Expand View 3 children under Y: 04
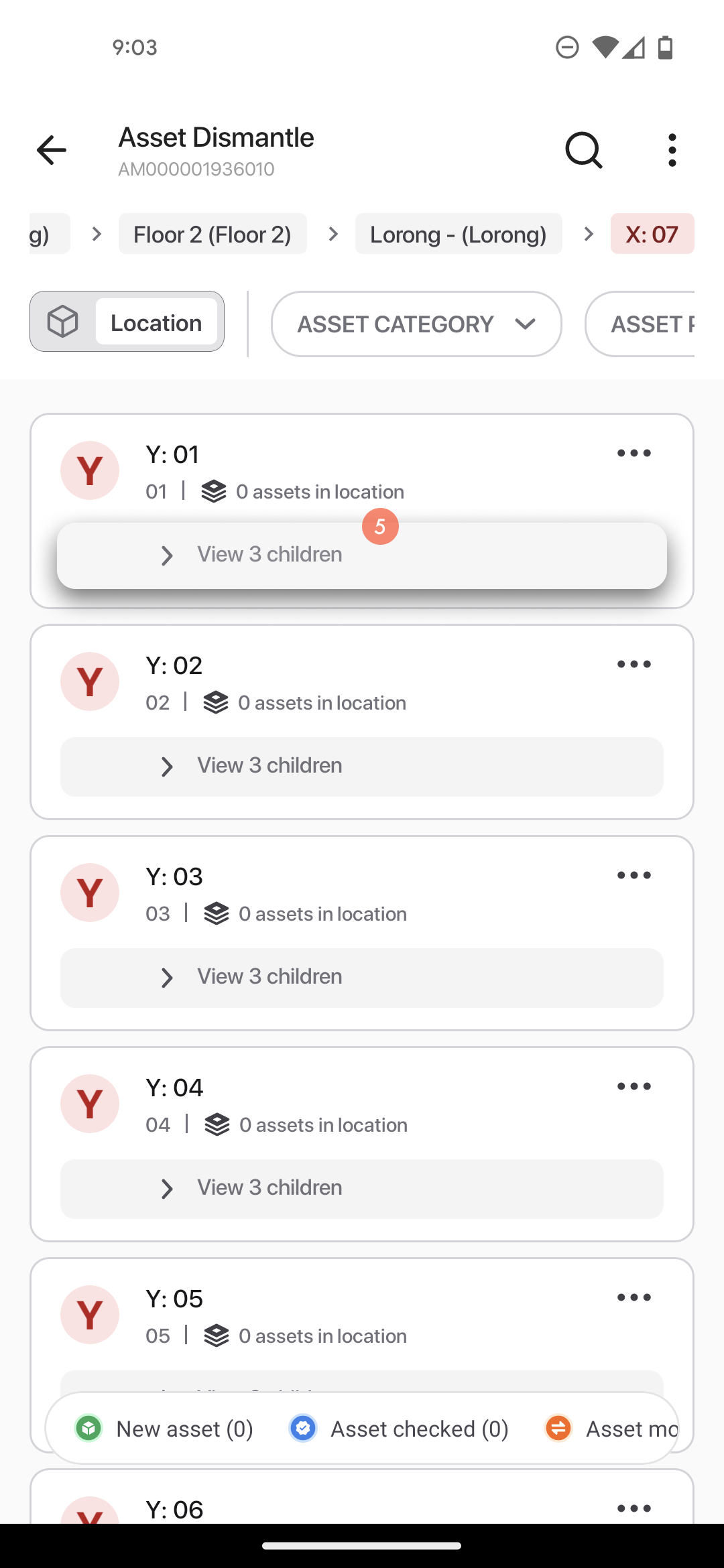The image size is (724, 1568). point(362,1189)
